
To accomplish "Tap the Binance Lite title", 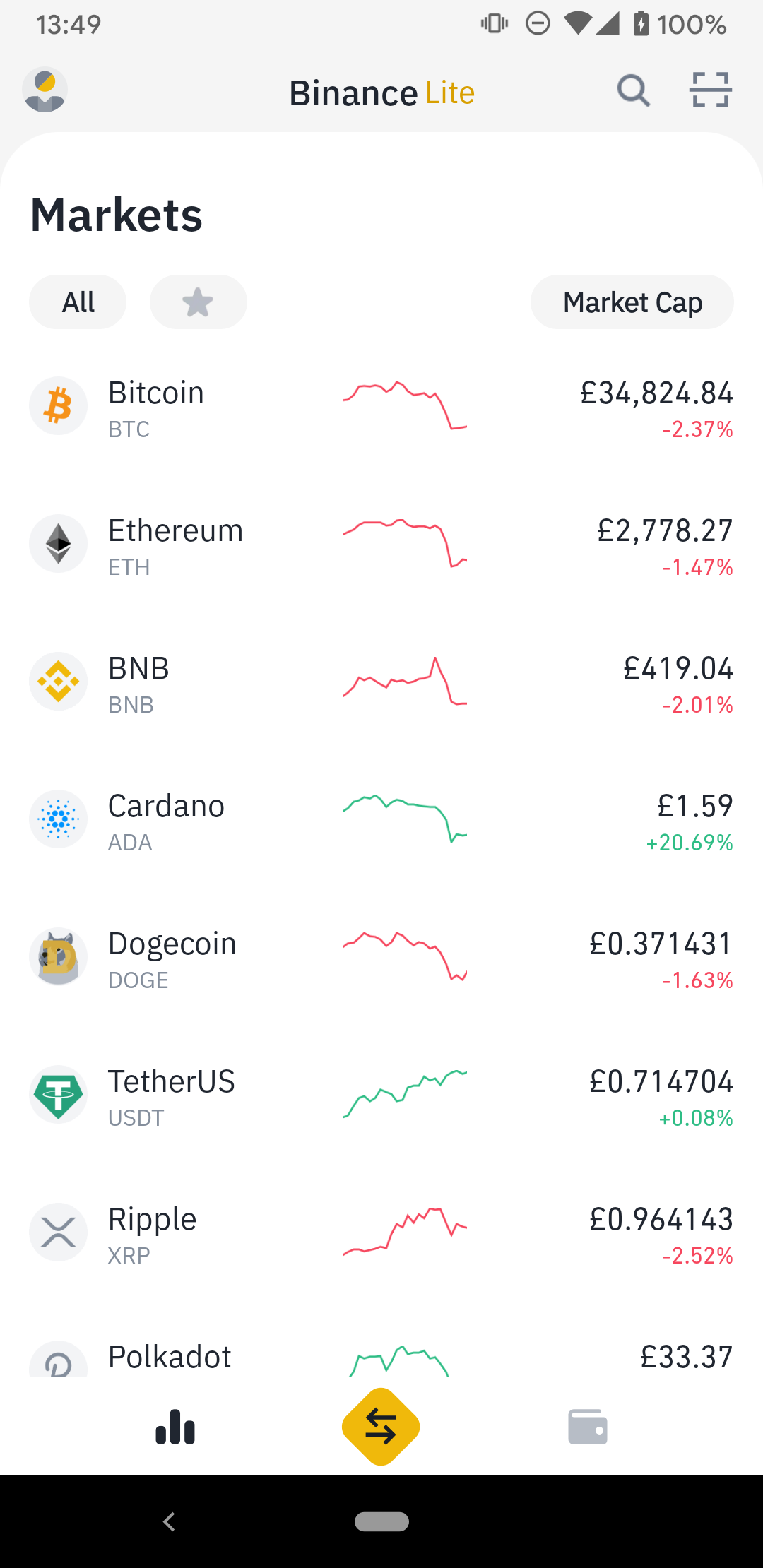I will click(381, 92).
